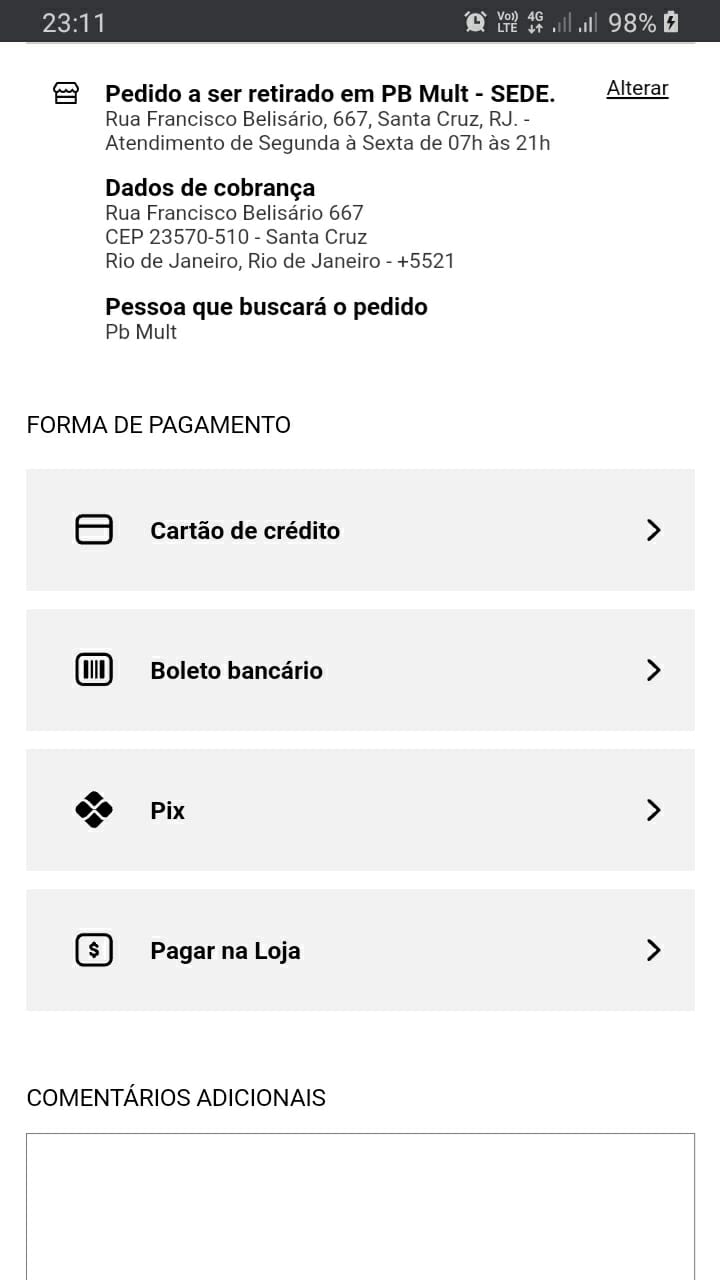The height and width of the screenshot is (1280, 720).
Task: Focus the Comentários adicionais text box
Action: 360,1205
